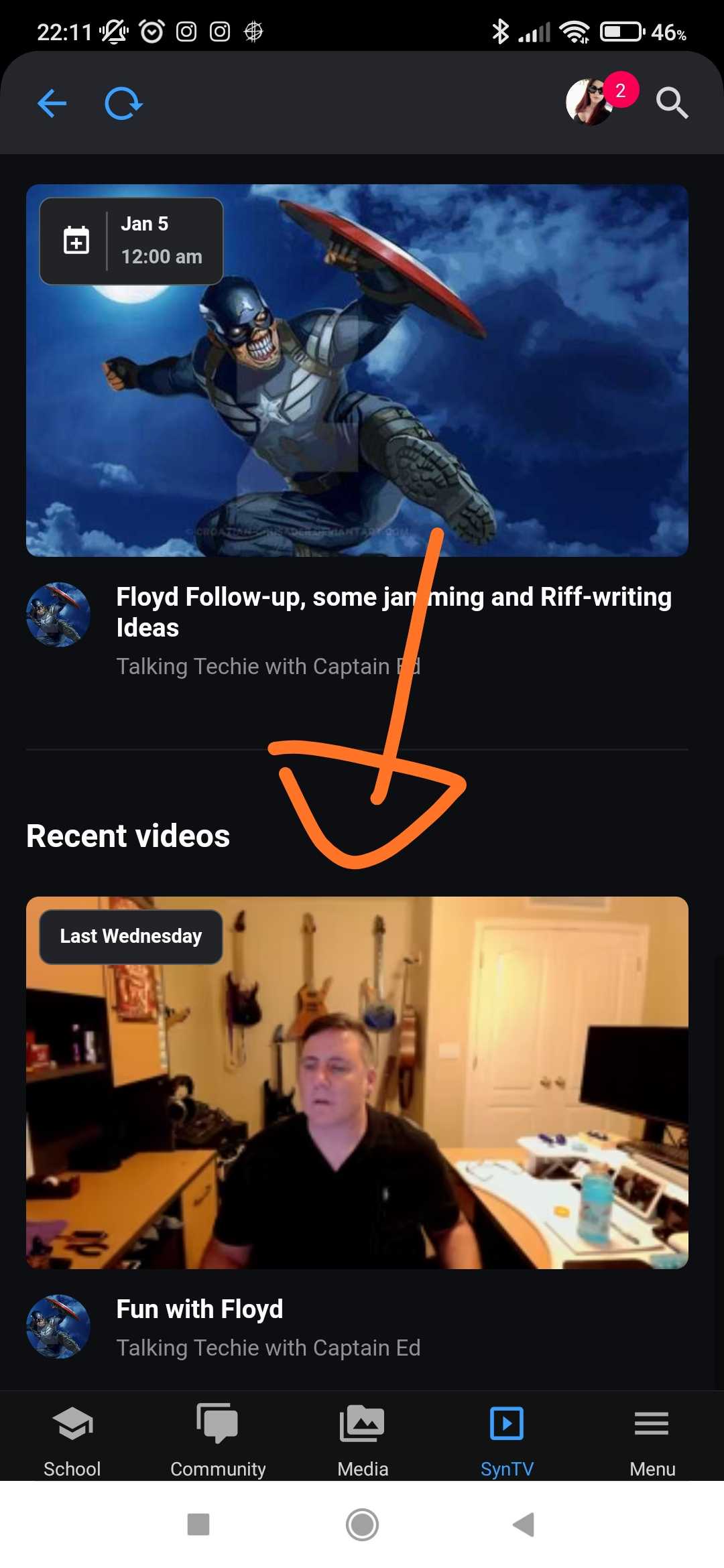Open the Floyd Follow-up video title link

click(x=393, y=611)
